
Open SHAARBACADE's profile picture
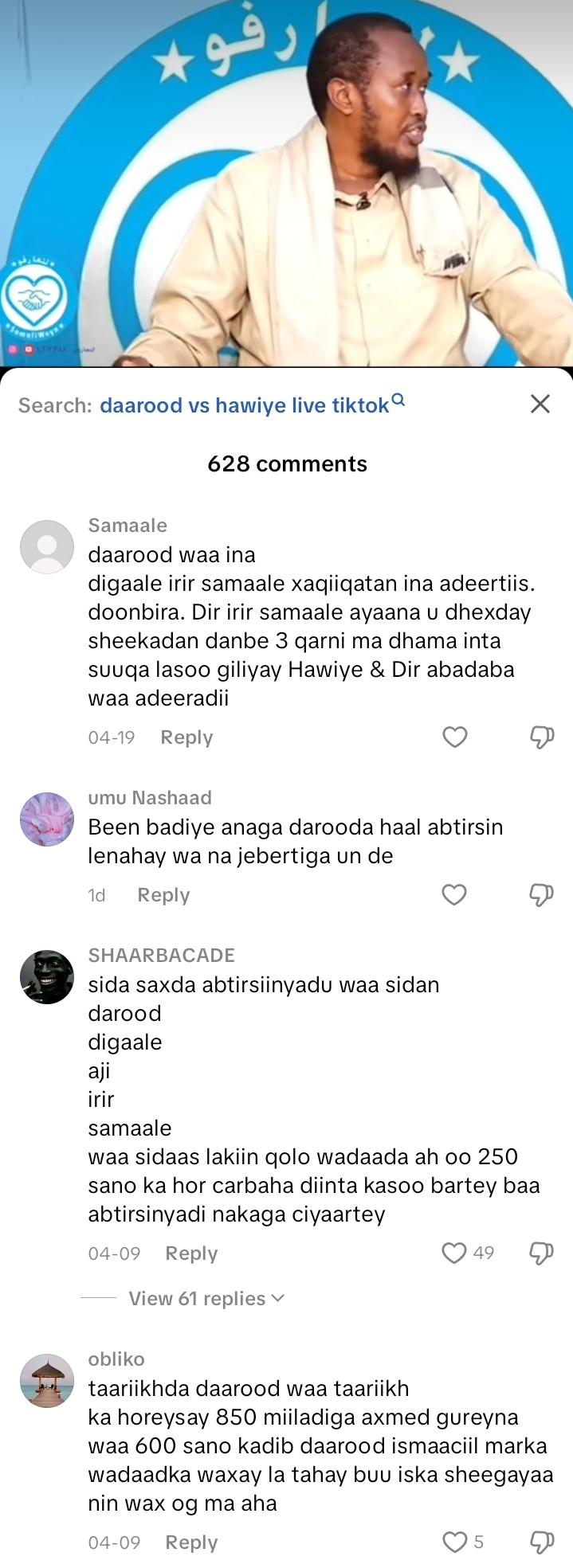click(x=47, y=977)
